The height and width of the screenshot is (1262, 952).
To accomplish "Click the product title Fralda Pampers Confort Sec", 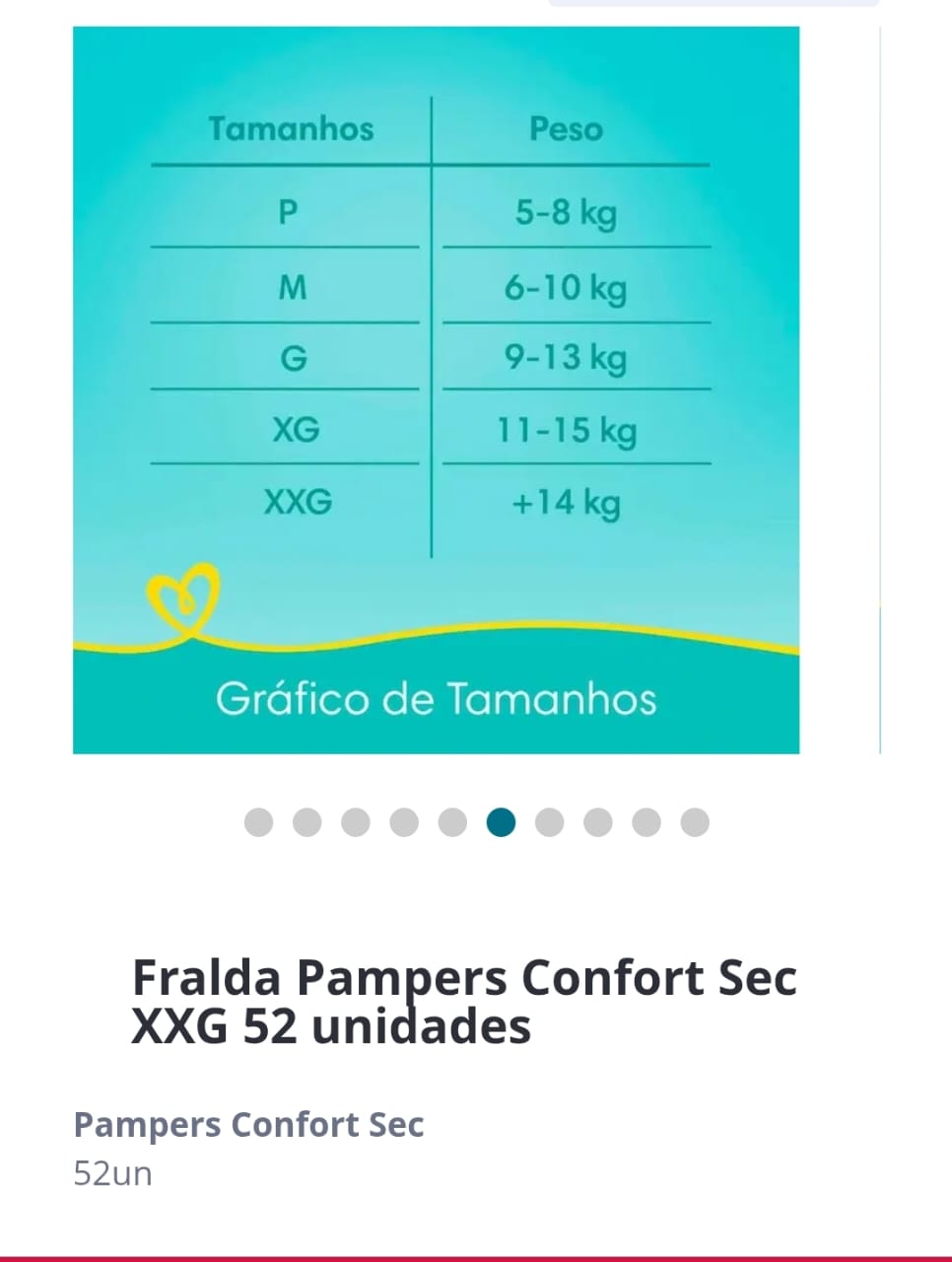I will 465,1001.
